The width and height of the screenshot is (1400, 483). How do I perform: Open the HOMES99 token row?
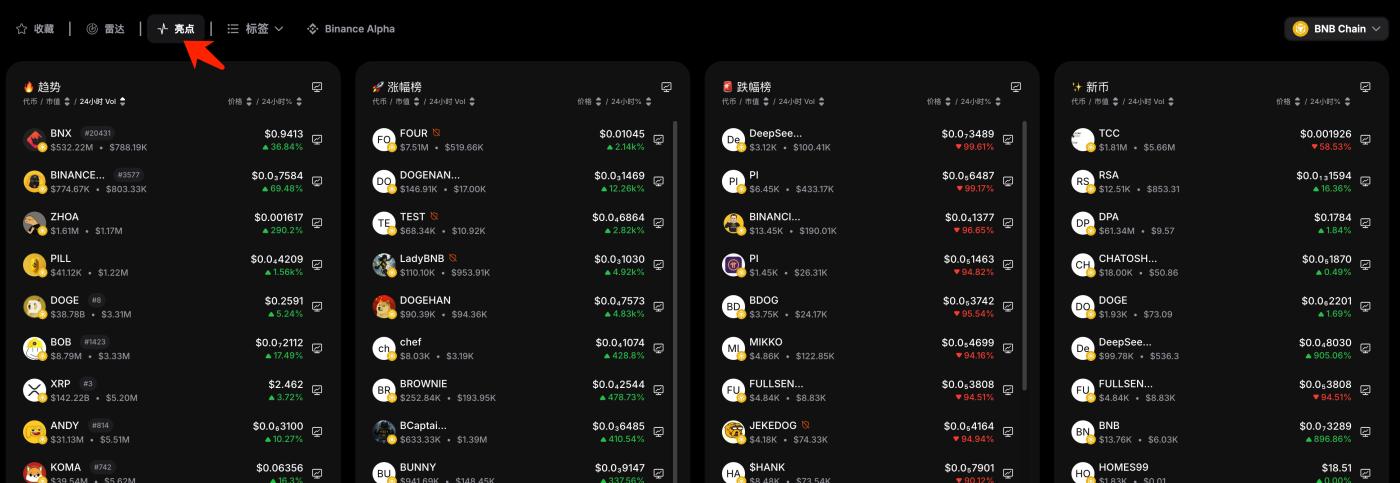pos(1200,473)
